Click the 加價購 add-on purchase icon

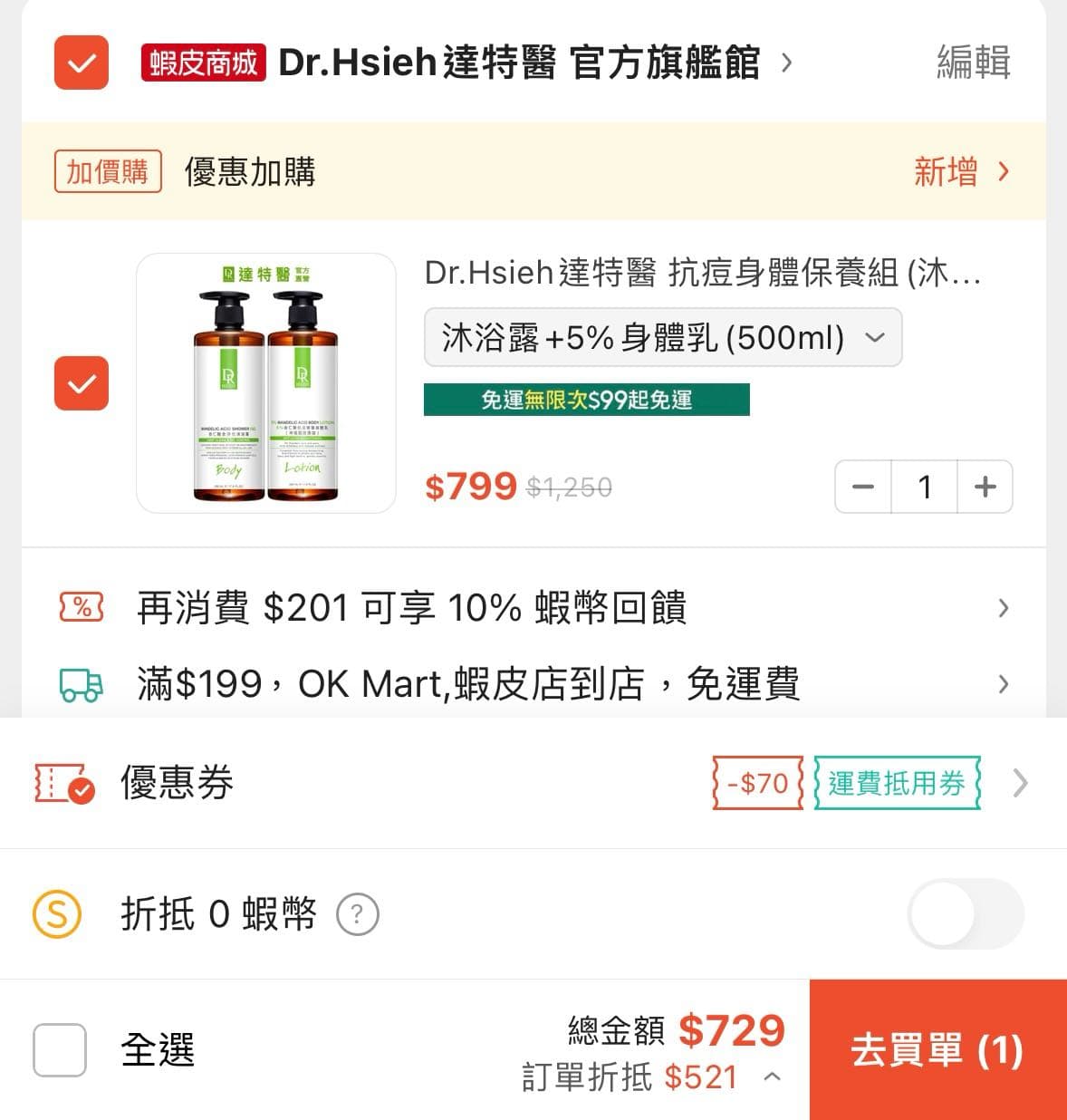point(107,171)
